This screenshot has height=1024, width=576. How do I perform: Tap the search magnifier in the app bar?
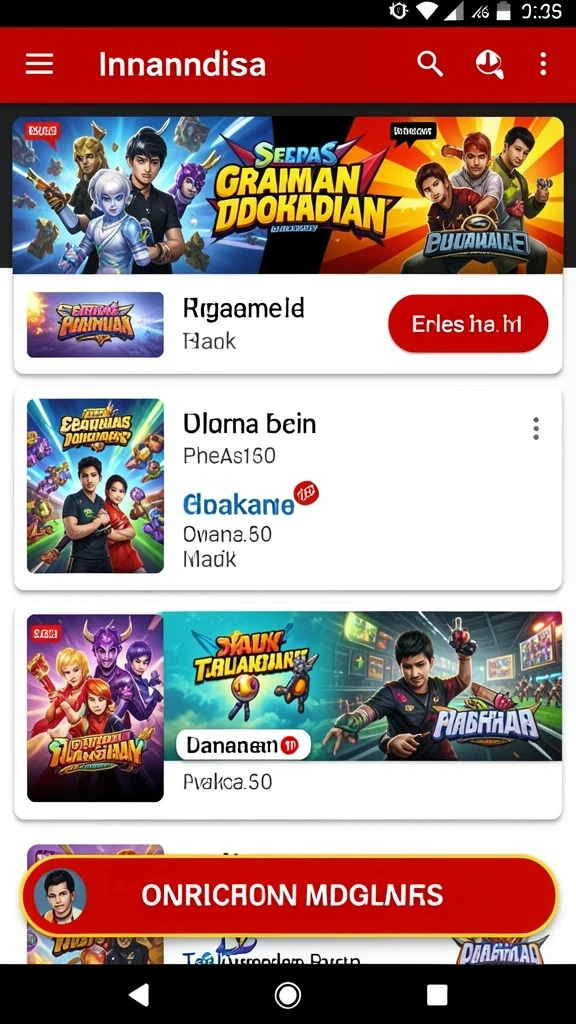pos(430,64)
